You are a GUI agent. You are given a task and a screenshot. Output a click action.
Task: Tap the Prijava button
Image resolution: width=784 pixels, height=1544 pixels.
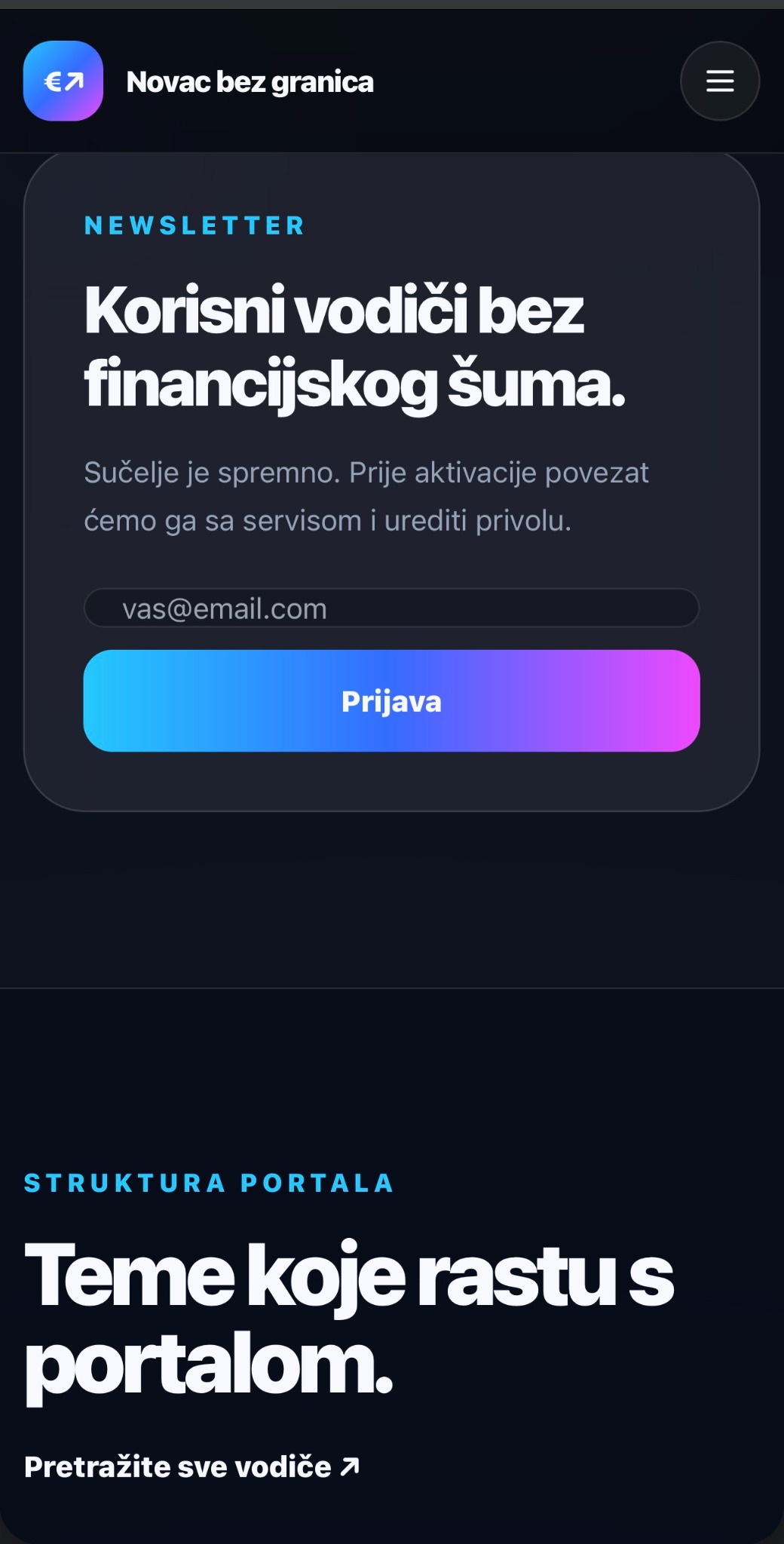[391, 700]
